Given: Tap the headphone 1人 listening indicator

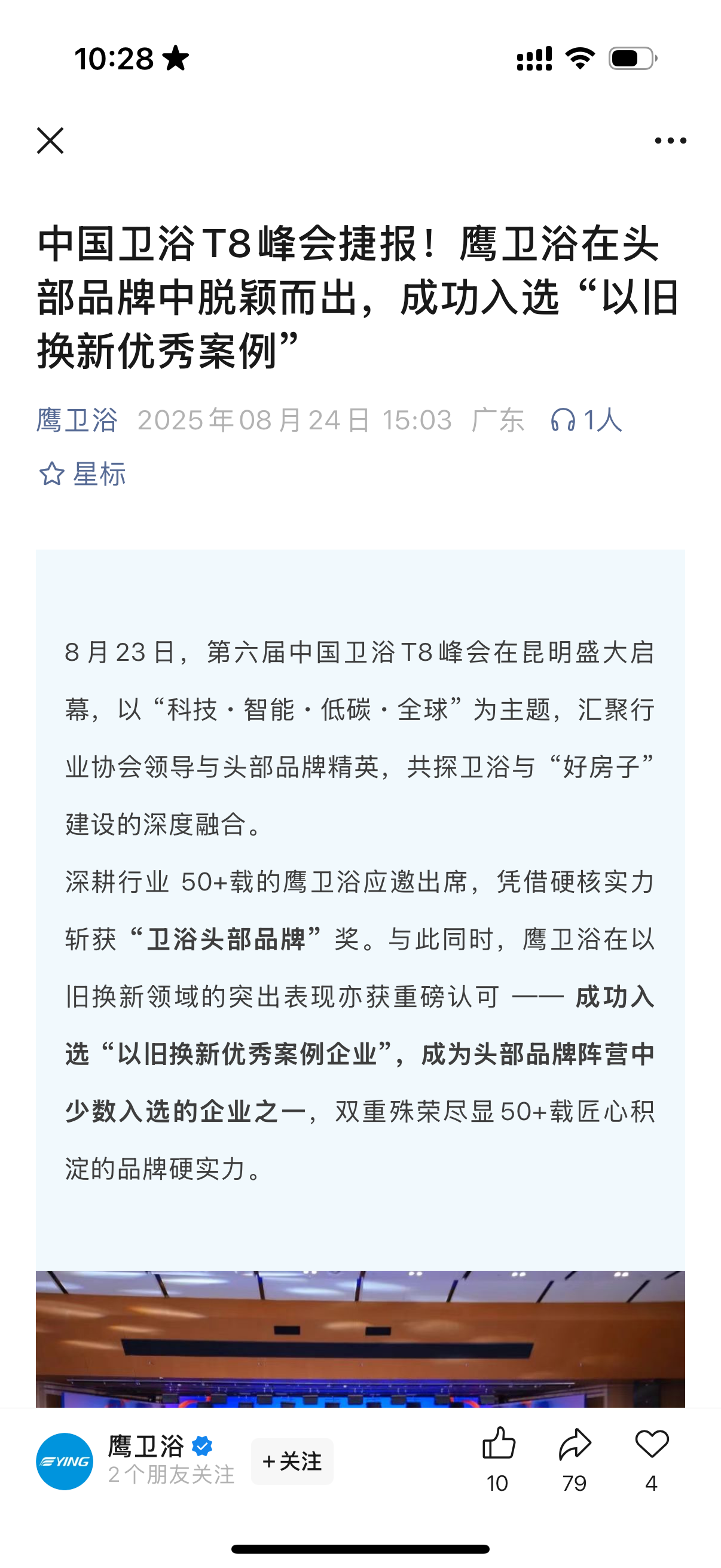Looking at the screenshot, I should pos(586,420).
